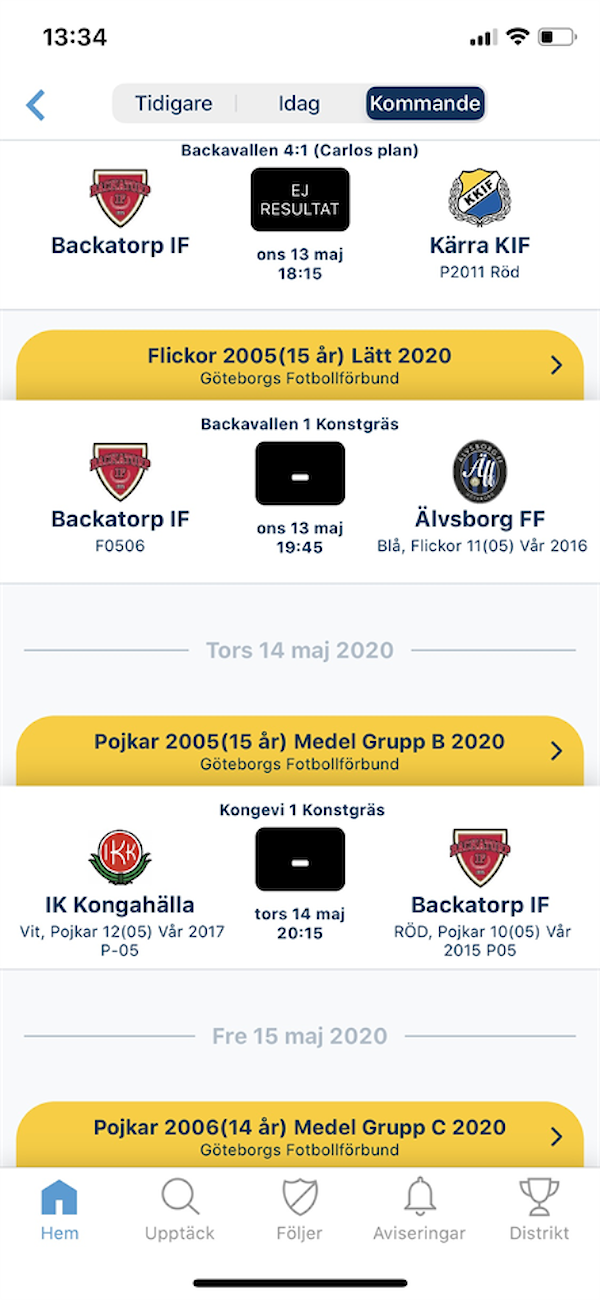600x1300 pixels.
Task: Go to the Hem tab
Action: click(x=60, y=1210)
